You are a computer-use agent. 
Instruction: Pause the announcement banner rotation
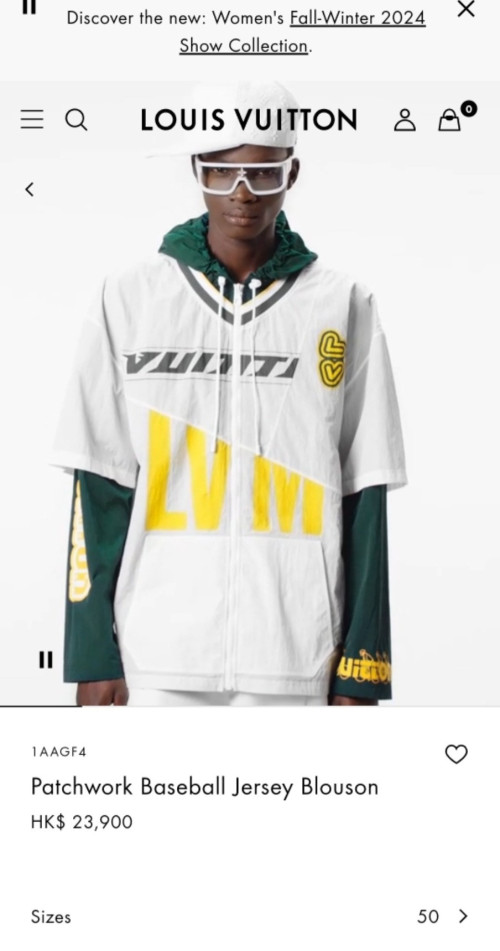coord(30,6)
